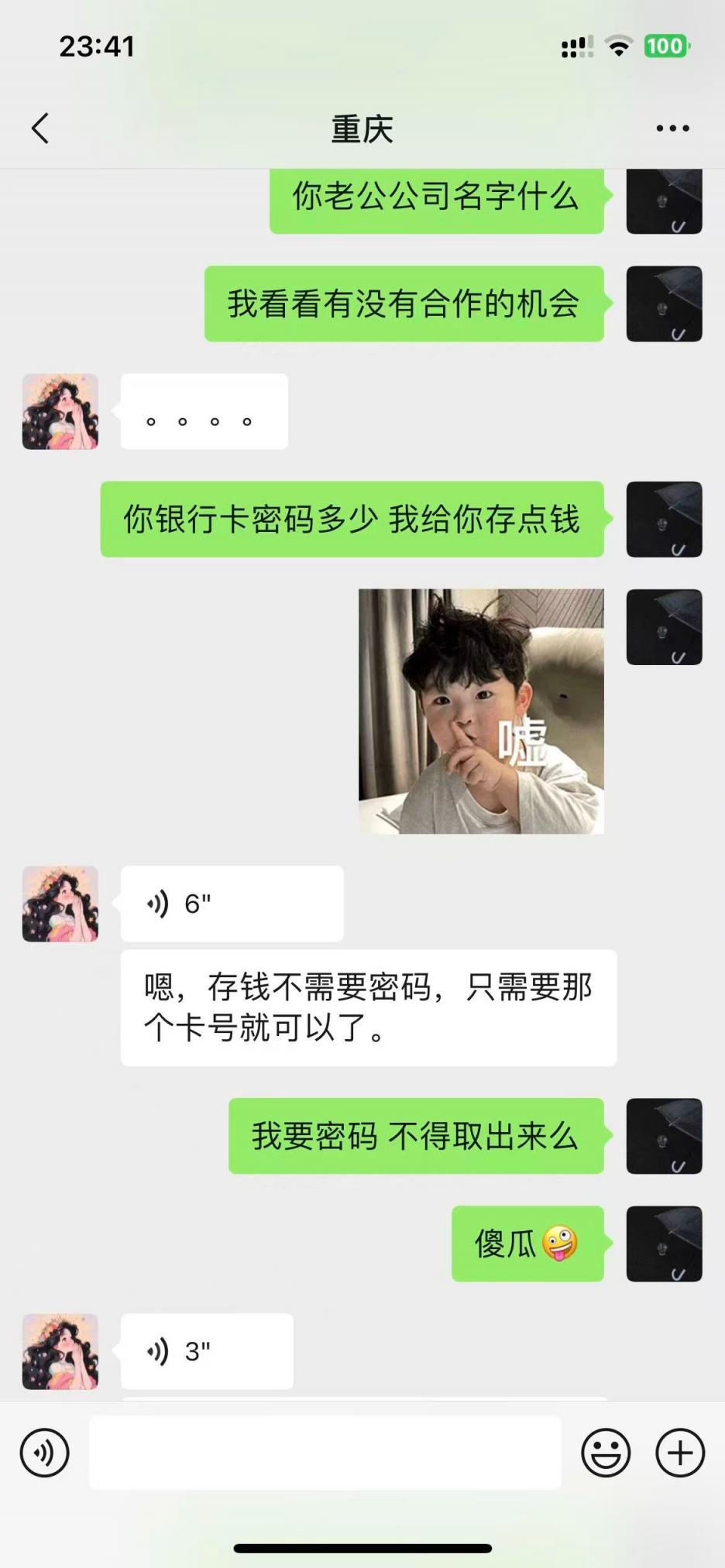Play the 3-second voice message
The image size is (725, 1568).
coord(207,1351)
